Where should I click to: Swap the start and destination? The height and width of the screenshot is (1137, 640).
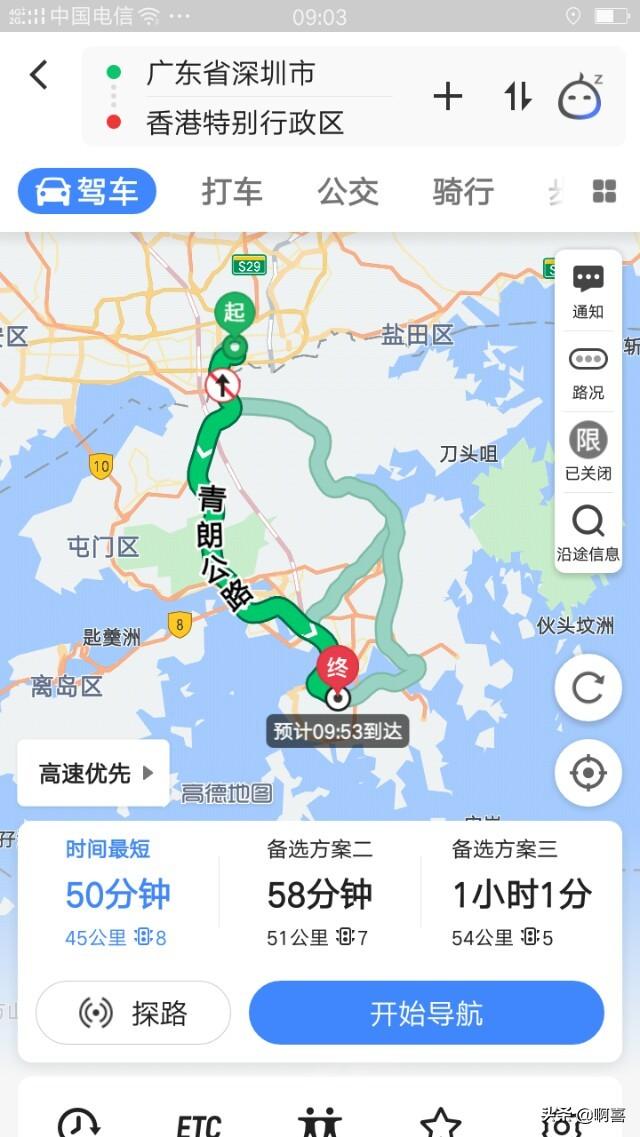pyautogui.click(x=518, y=96)
